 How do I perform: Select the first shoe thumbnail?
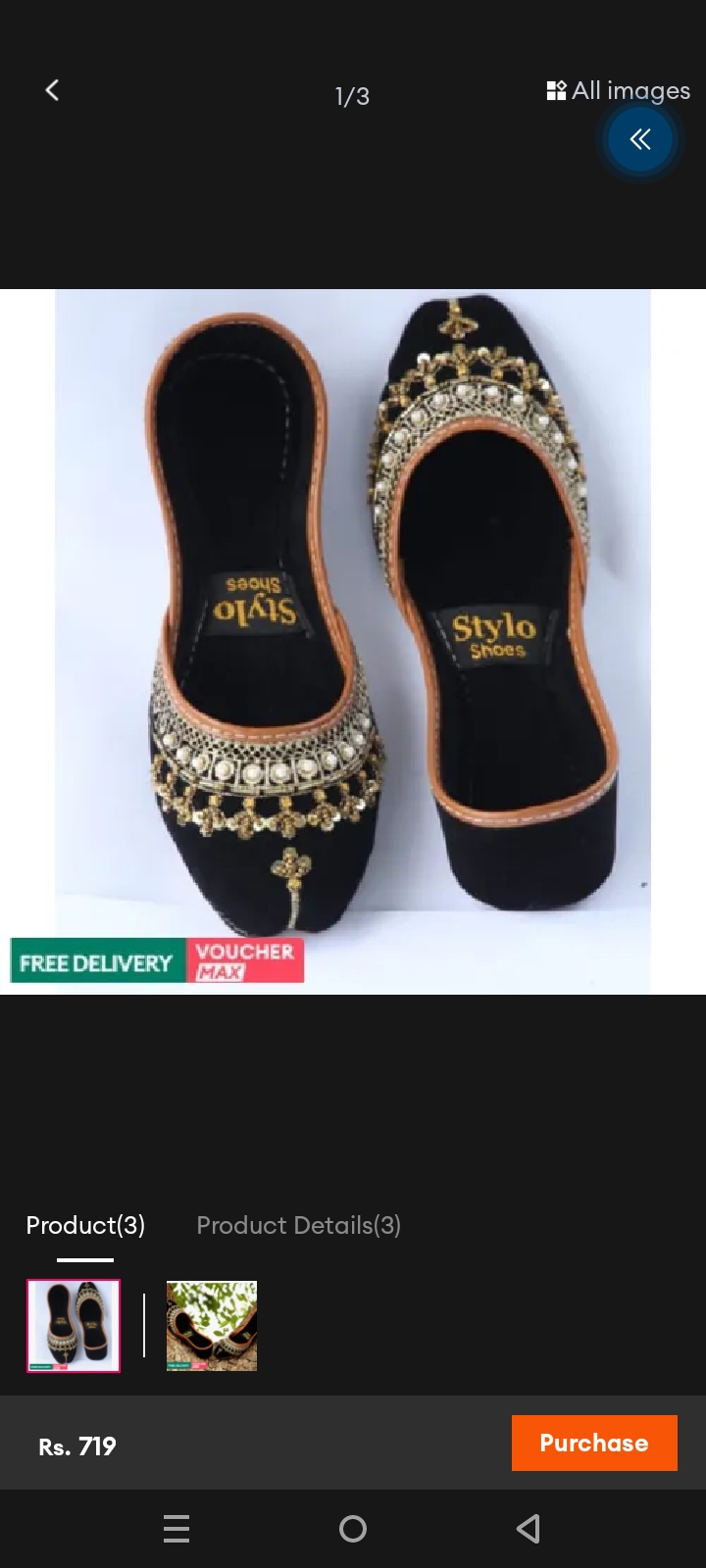(74, 1325)
